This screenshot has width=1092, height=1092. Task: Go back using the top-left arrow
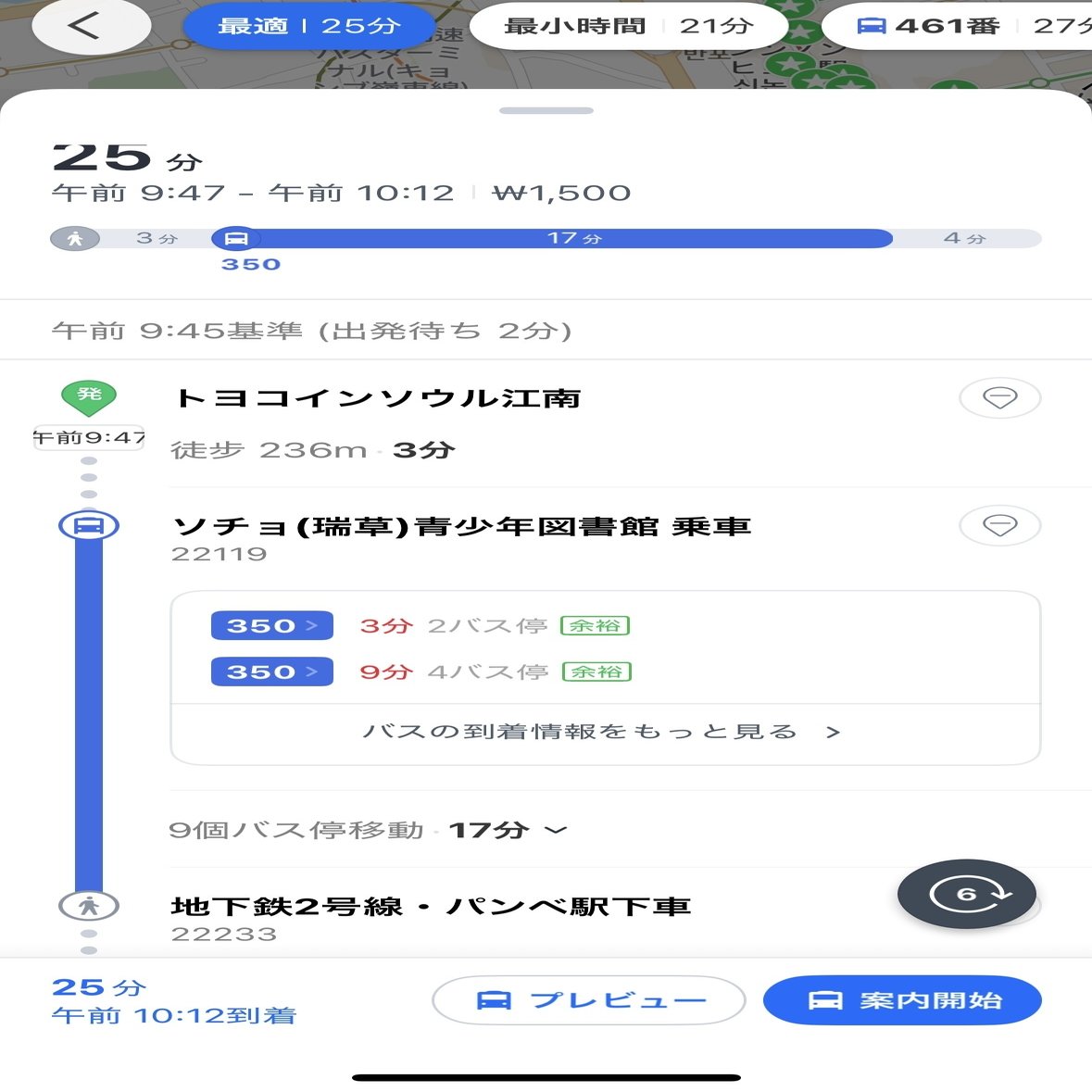(90, 26)
